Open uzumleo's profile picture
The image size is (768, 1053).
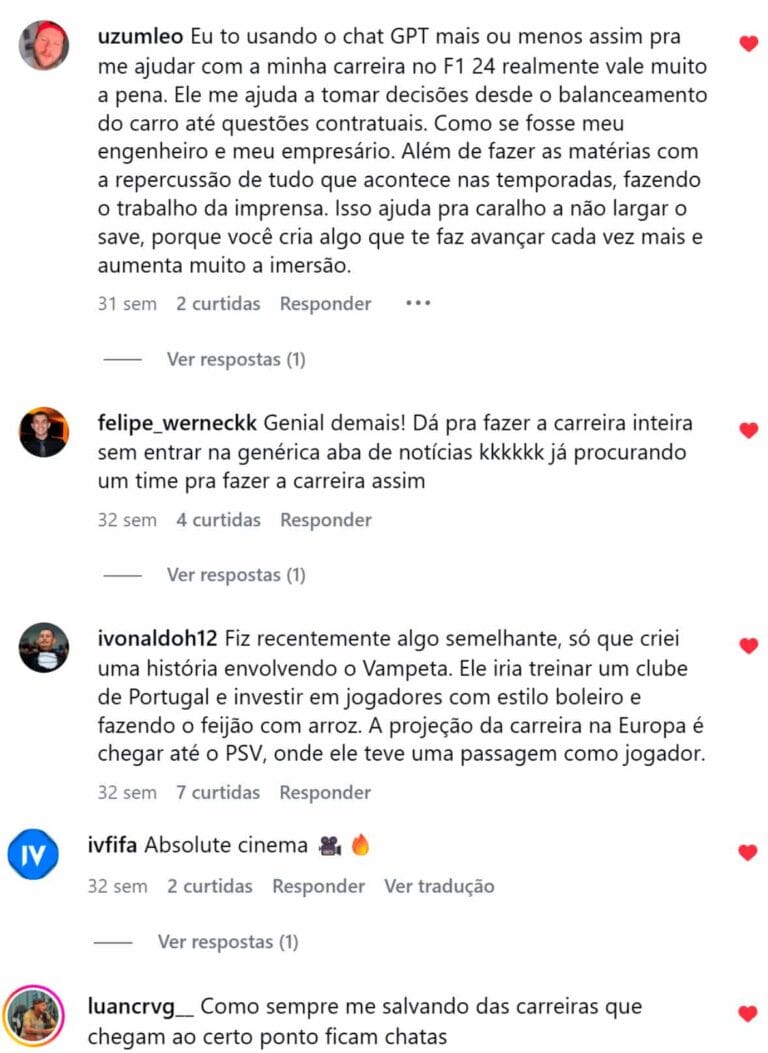pyautogui.click(x=44, y=46)
